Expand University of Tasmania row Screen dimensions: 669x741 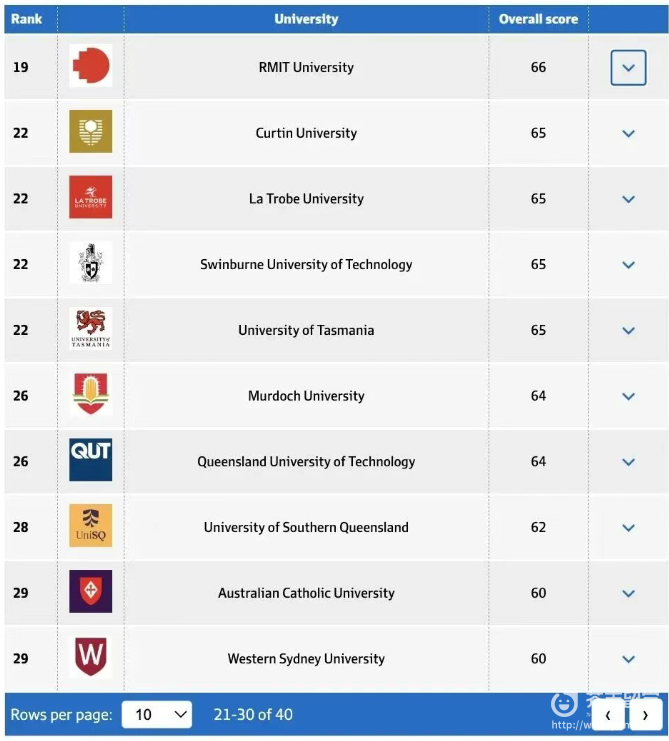pyautogui.click(x=628, y=330)
